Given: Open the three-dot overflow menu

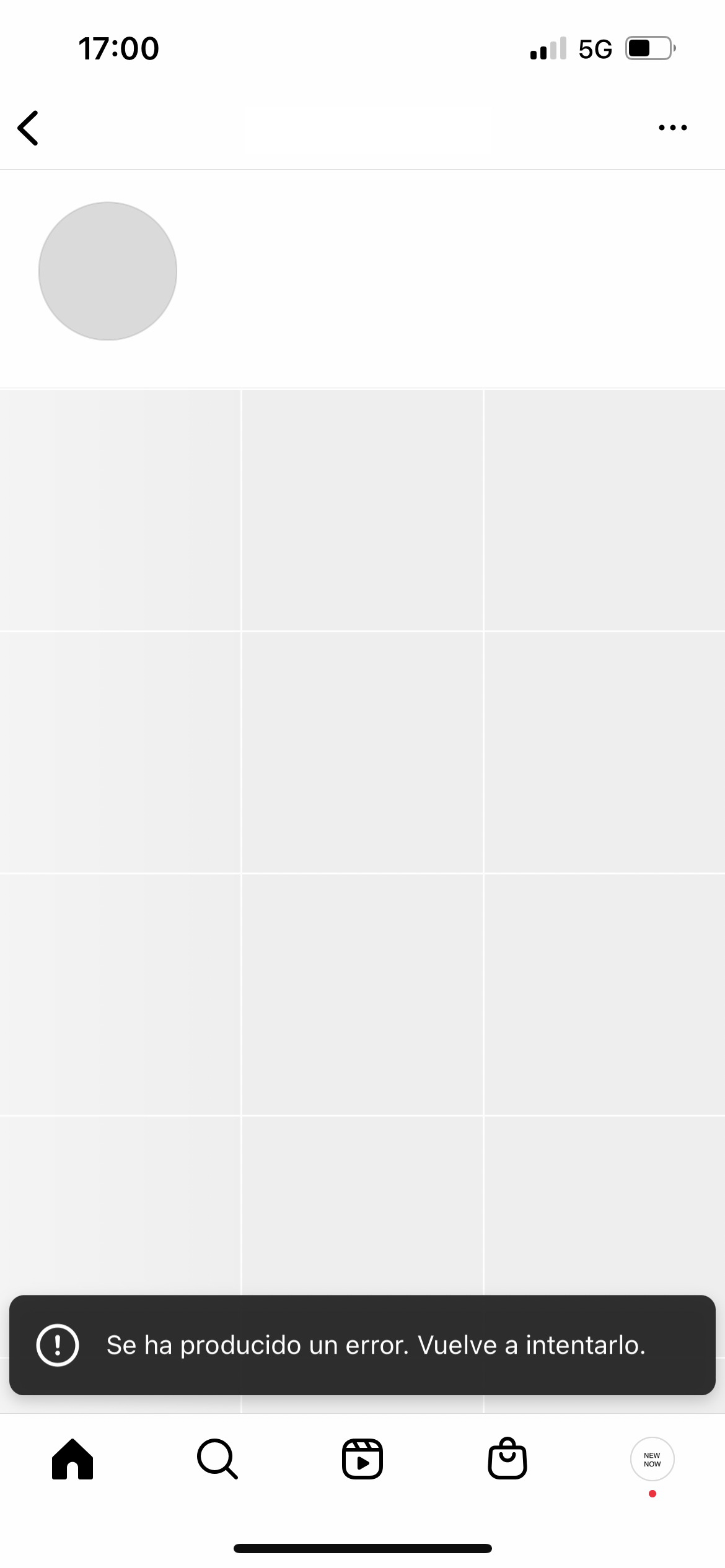Looking at the screenshot, I should (x=672, y=128).
